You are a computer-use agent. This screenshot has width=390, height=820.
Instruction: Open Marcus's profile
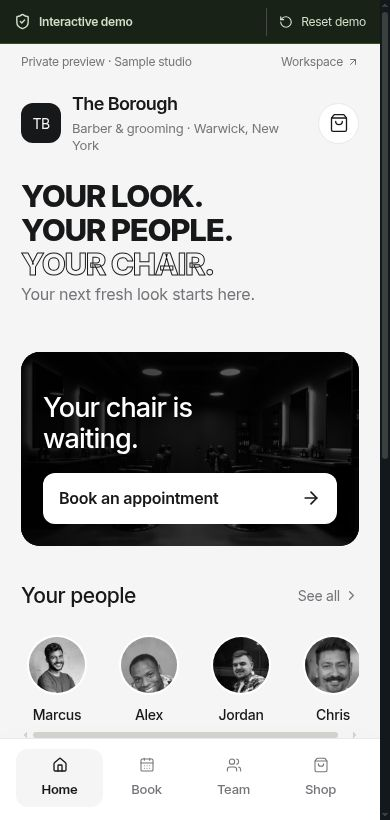[57, 679]
